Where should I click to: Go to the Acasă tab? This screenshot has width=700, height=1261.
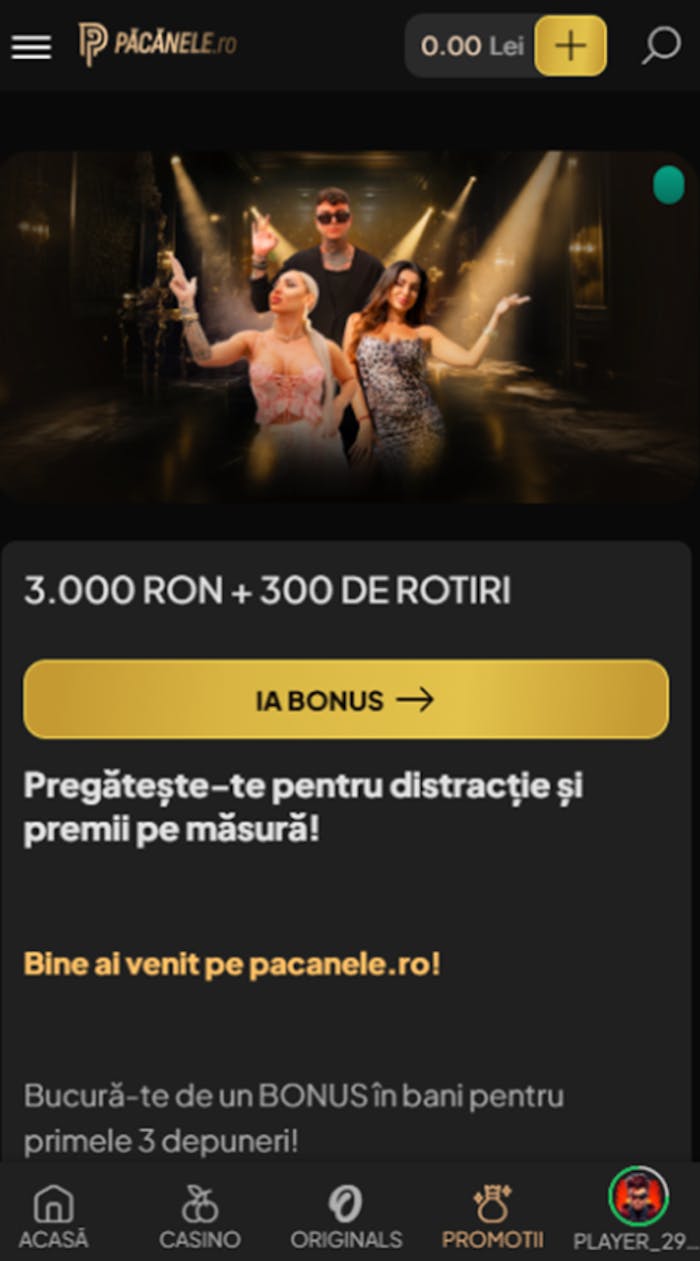tap(54, 1216)
